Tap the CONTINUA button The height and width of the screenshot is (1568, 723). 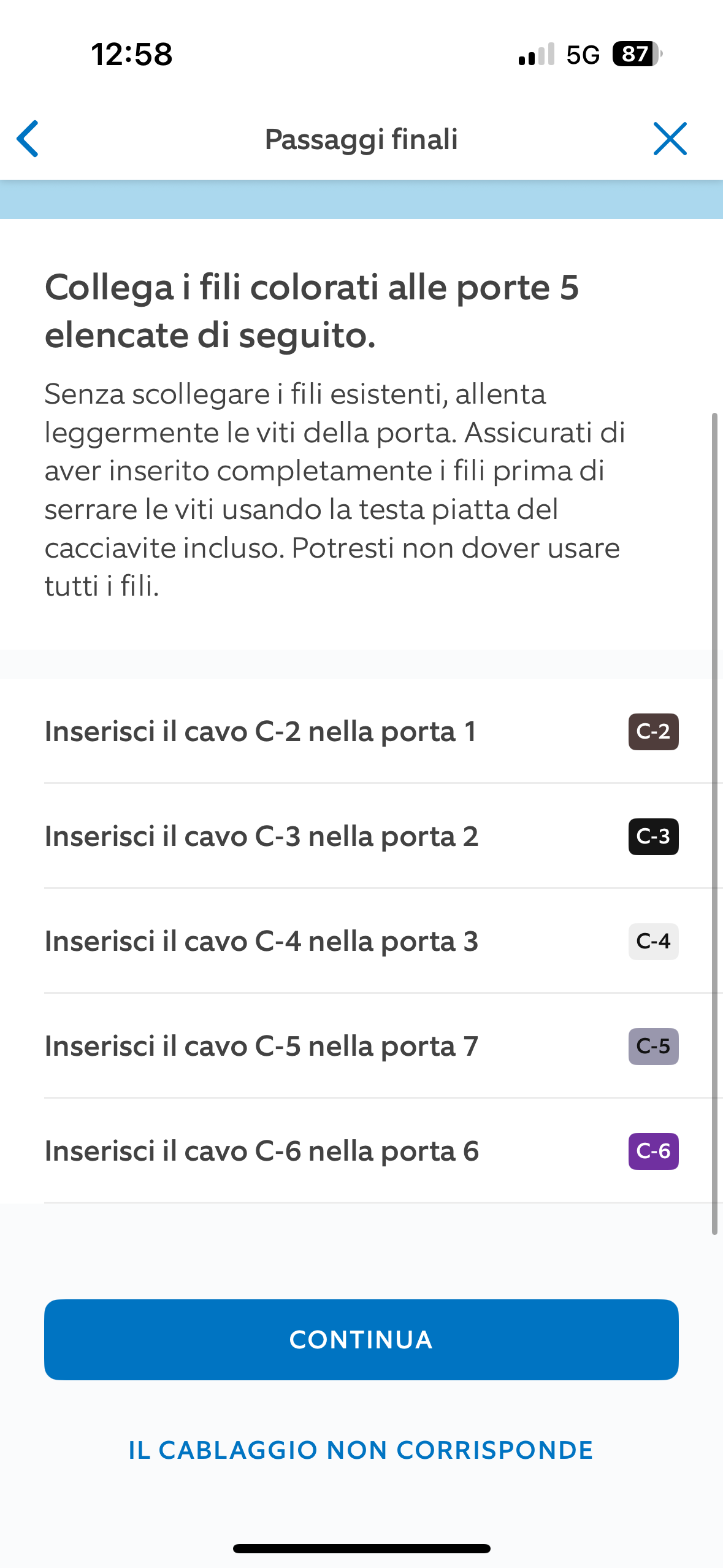pyautogui.click(x=361, y=1339)
